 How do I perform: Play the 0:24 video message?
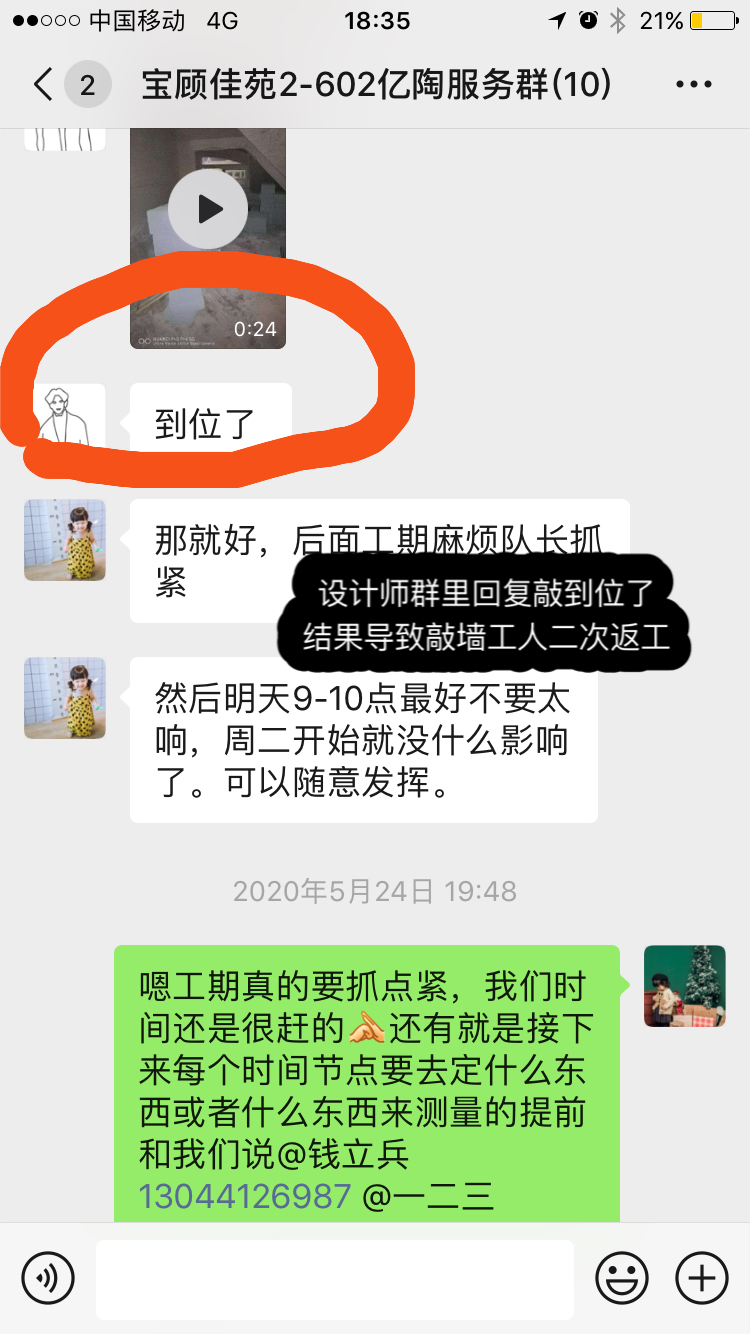pyautogui.click(x=208, y=209)
